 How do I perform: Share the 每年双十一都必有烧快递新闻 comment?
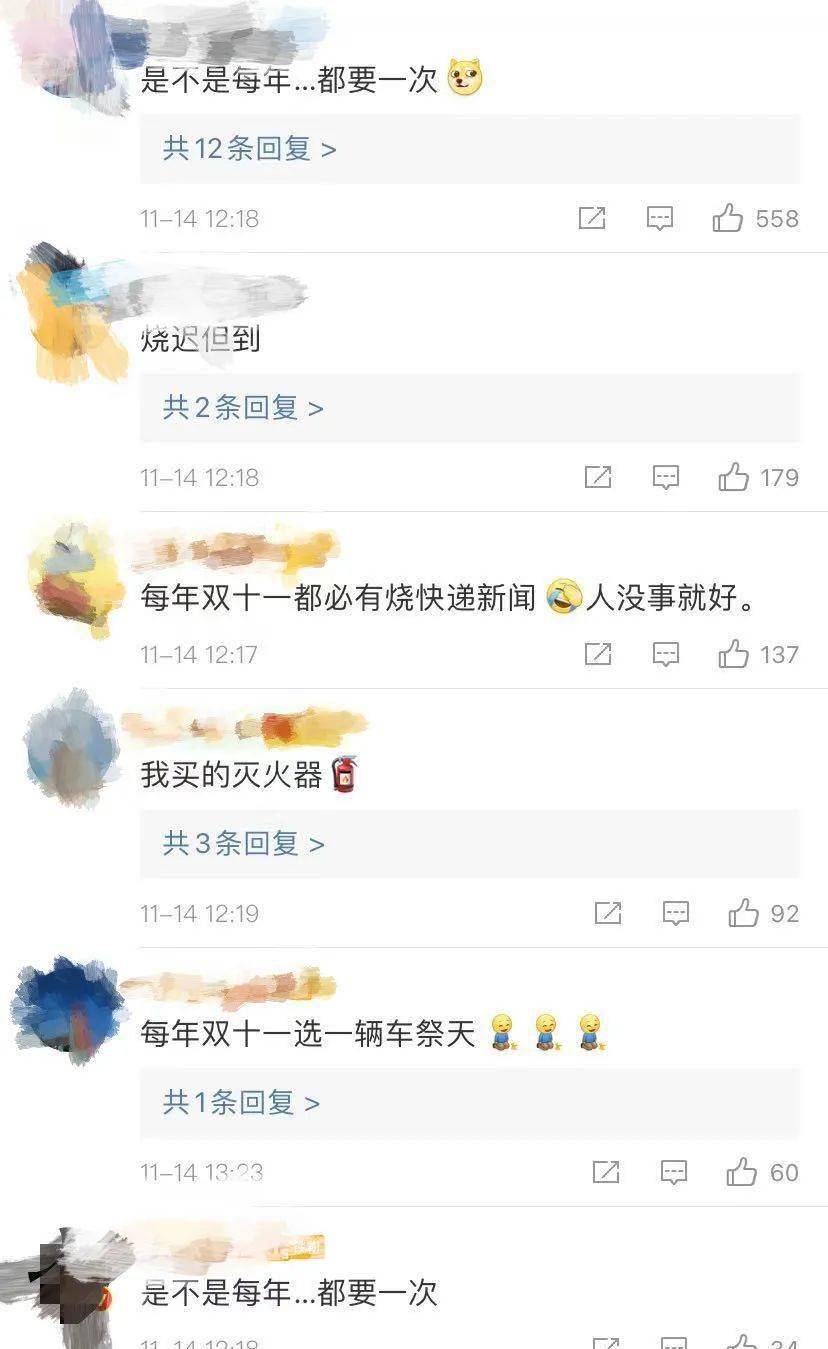click(598, 654)
